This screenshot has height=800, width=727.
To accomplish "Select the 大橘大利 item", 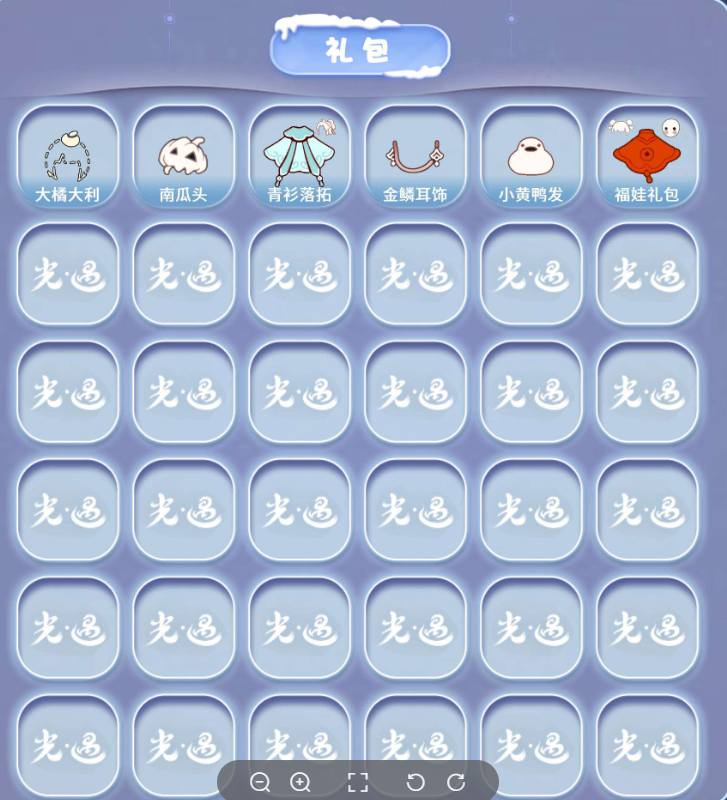I will point(67,157).
